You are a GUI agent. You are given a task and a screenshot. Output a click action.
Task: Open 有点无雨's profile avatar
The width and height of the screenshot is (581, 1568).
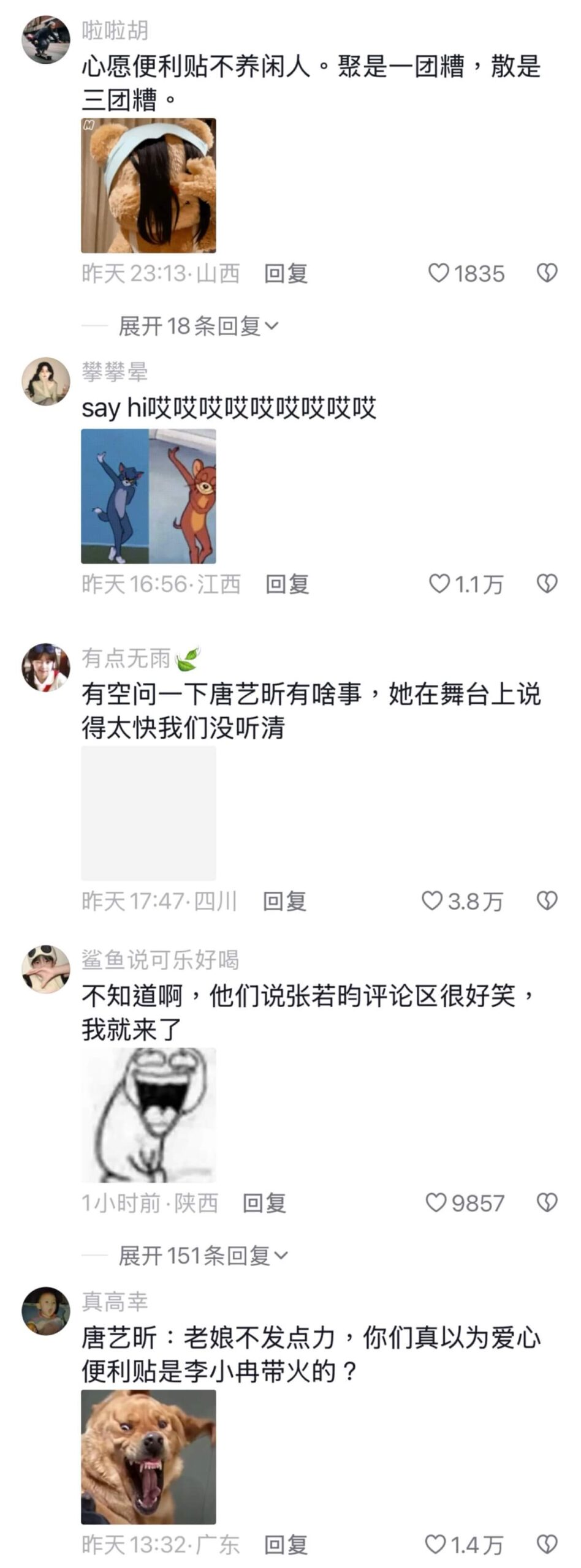[x=46, y=667]
